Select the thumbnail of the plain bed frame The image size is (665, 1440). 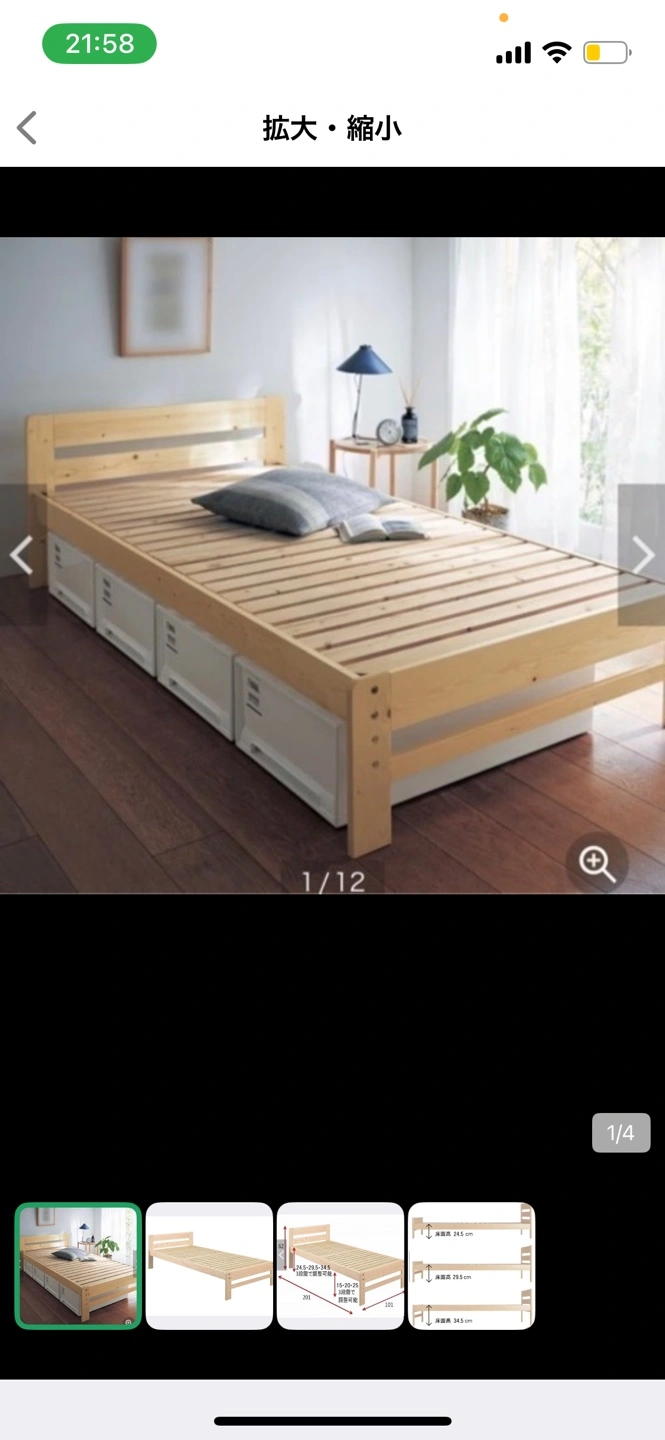[x=209, y=1265]
